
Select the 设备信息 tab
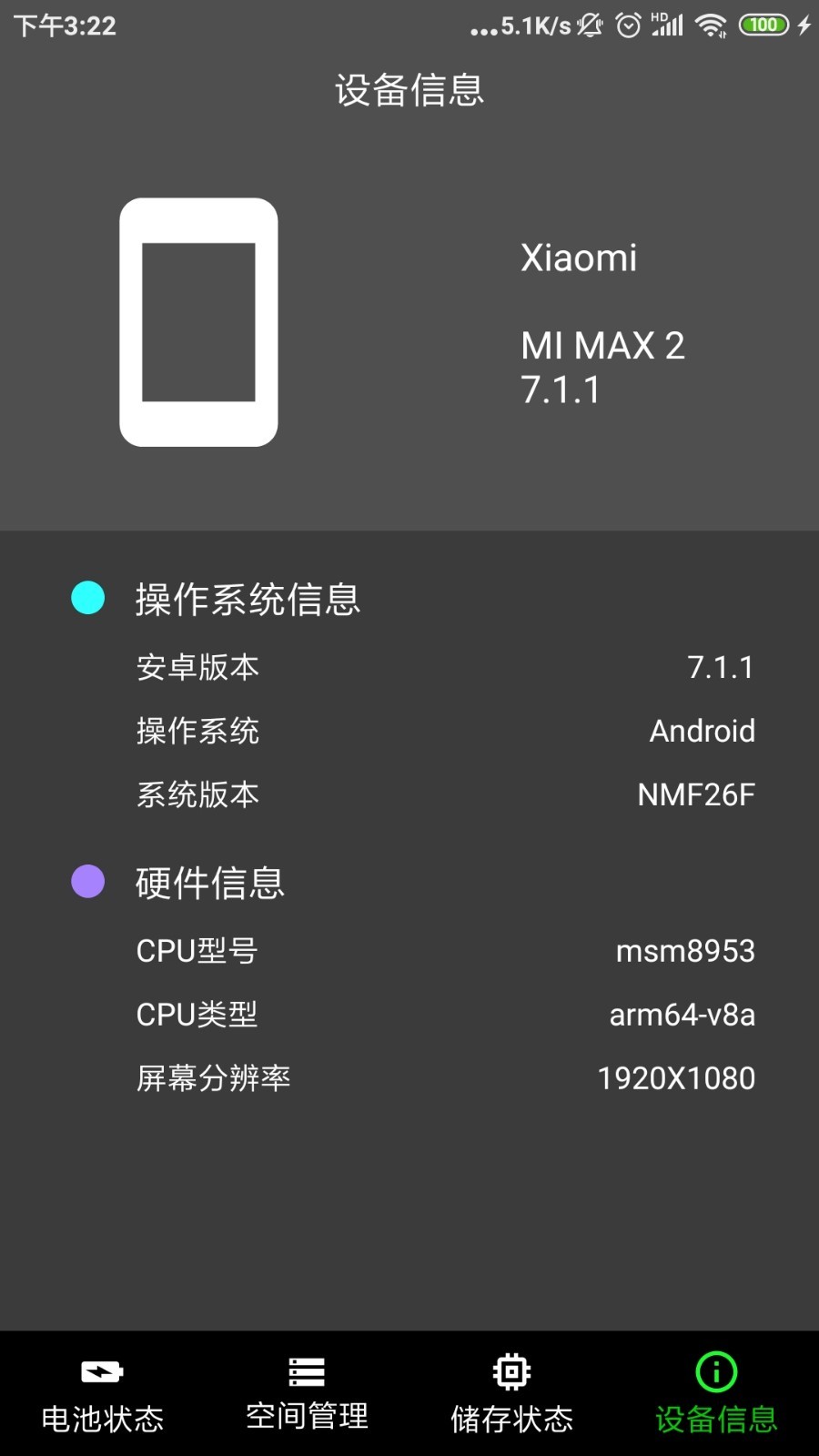coord(716,1394)
